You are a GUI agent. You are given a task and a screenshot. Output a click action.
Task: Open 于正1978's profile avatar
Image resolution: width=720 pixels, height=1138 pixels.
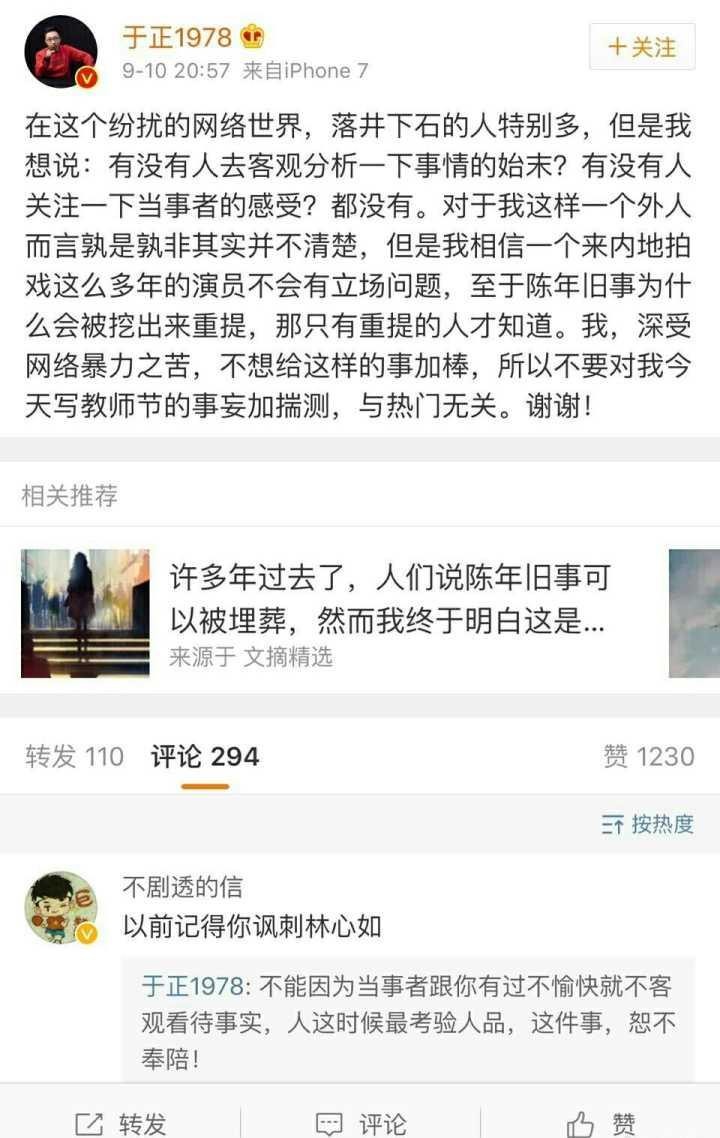(60, 52)
